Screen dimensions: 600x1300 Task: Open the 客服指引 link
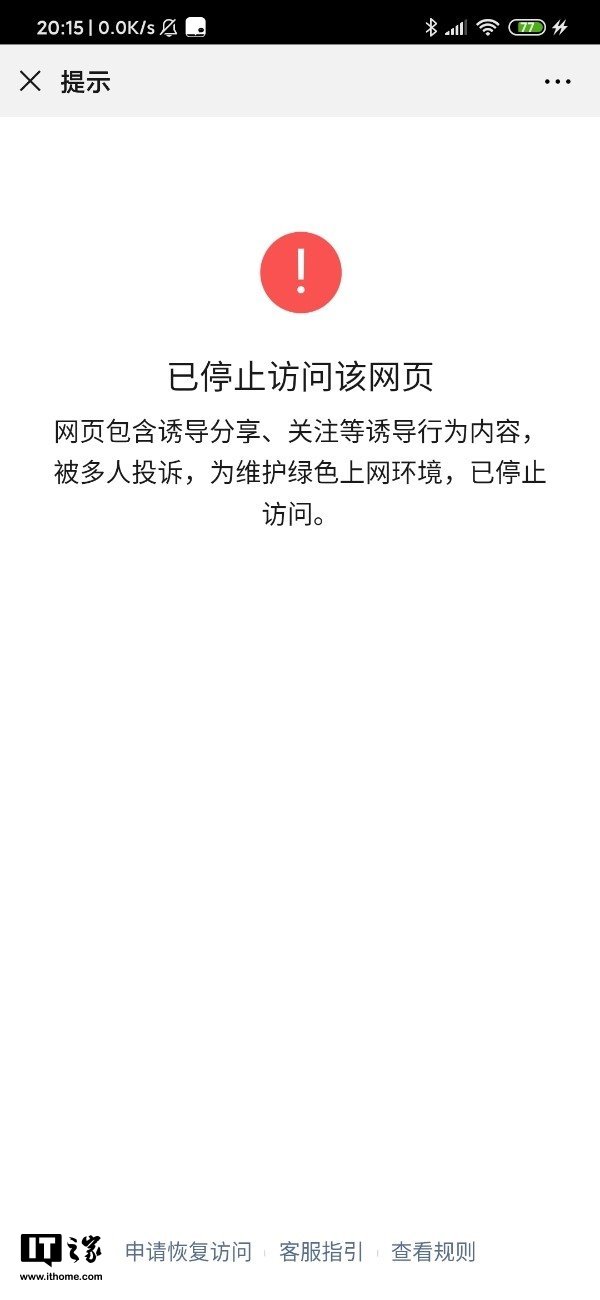(x=321, y=1251)
